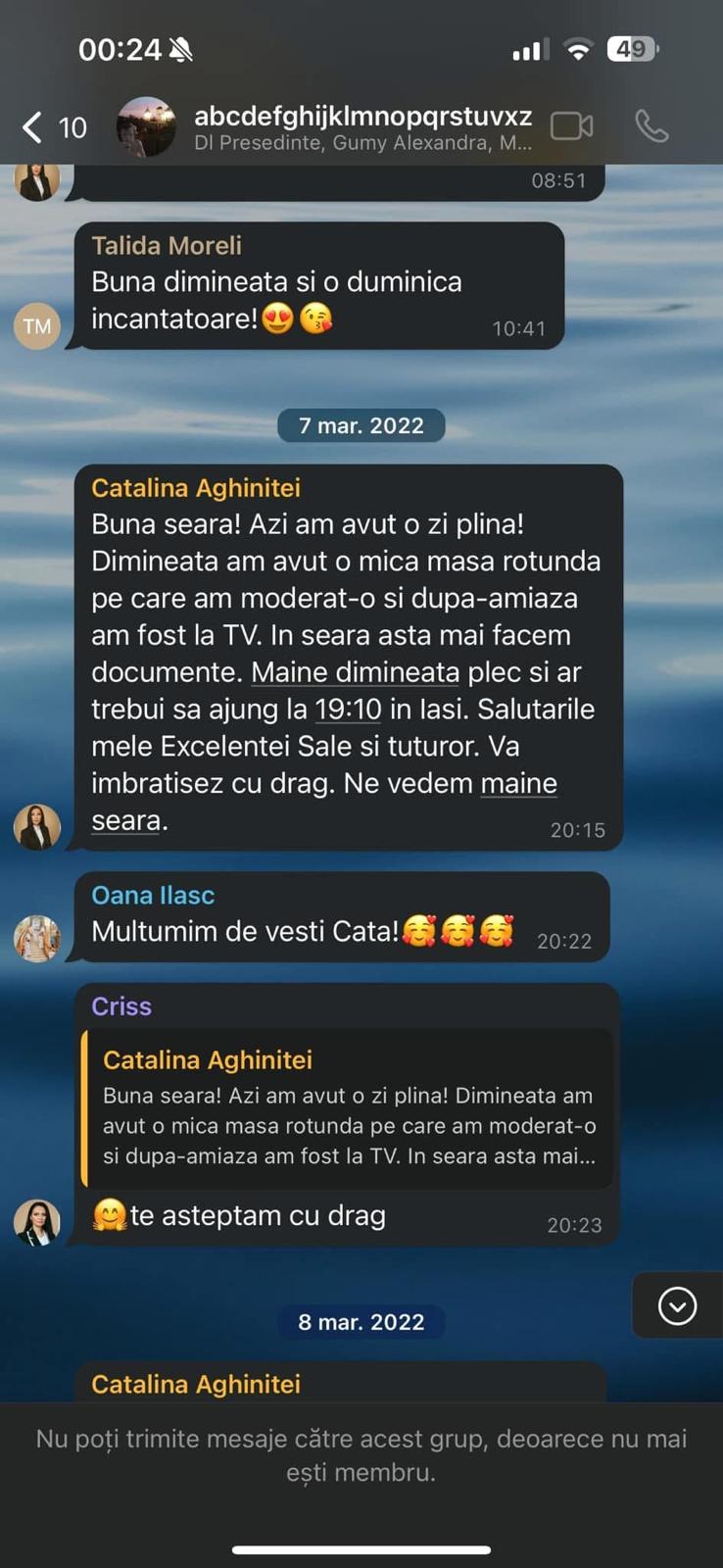Jump to latest messages with the down arrow
The width and height of the screenshot is (723, 1568).
677,1305
